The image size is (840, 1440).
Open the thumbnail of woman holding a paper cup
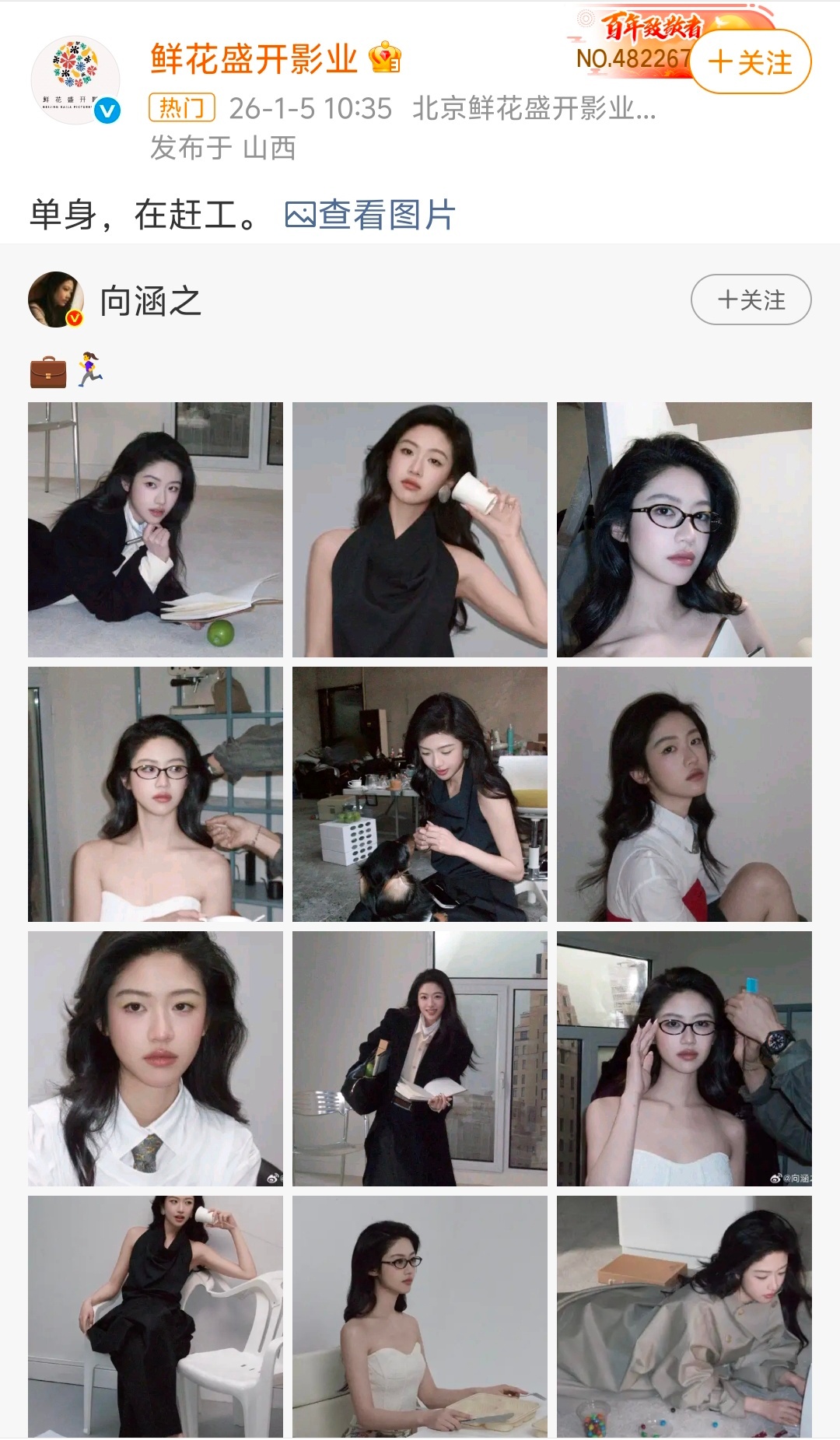click(420, 527)
